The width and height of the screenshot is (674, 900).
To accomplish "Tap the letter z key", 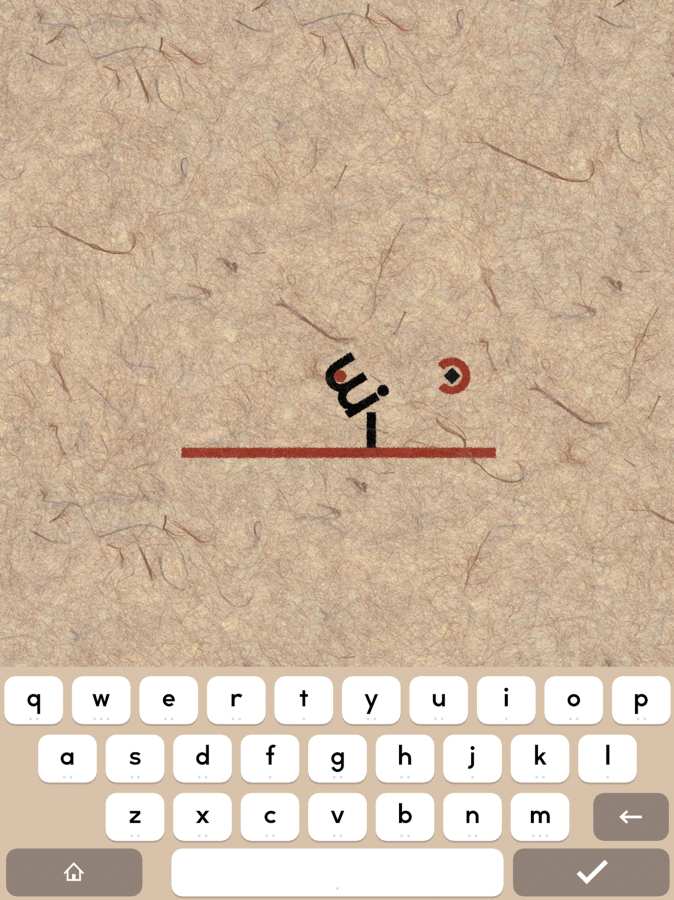I will tap(135, 816).
